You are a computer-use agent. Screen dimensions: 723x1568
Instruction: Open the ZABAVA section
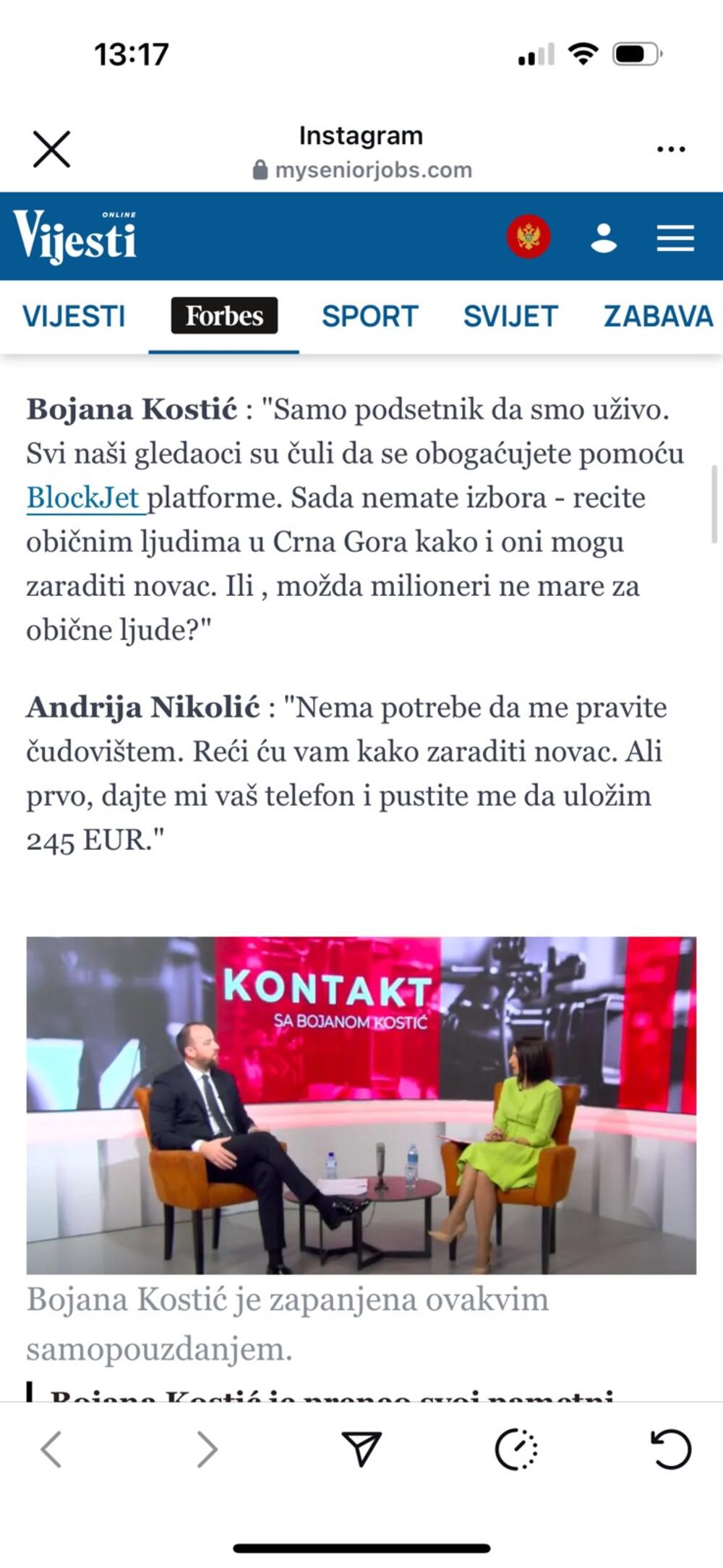click(659, 316)
